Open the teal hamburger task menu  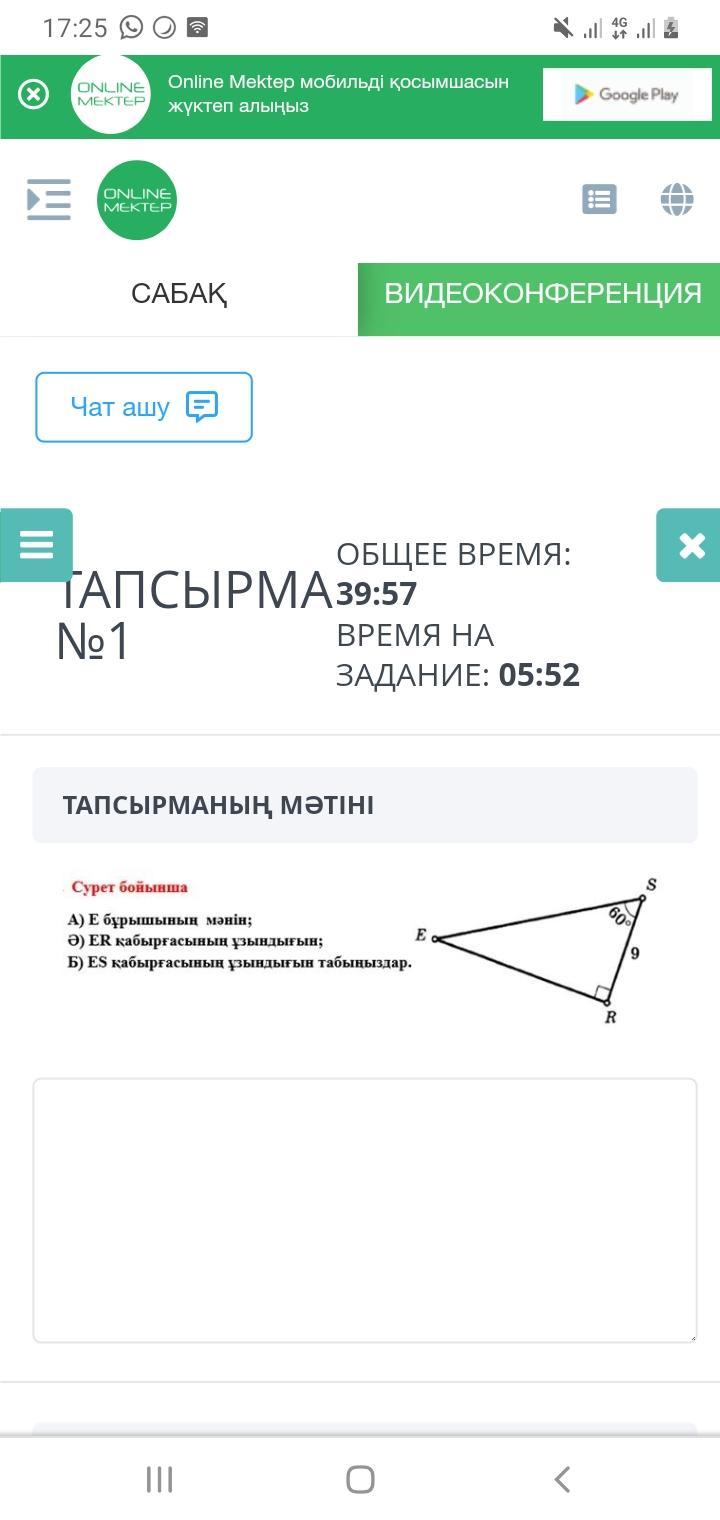[x=36, y=545]
